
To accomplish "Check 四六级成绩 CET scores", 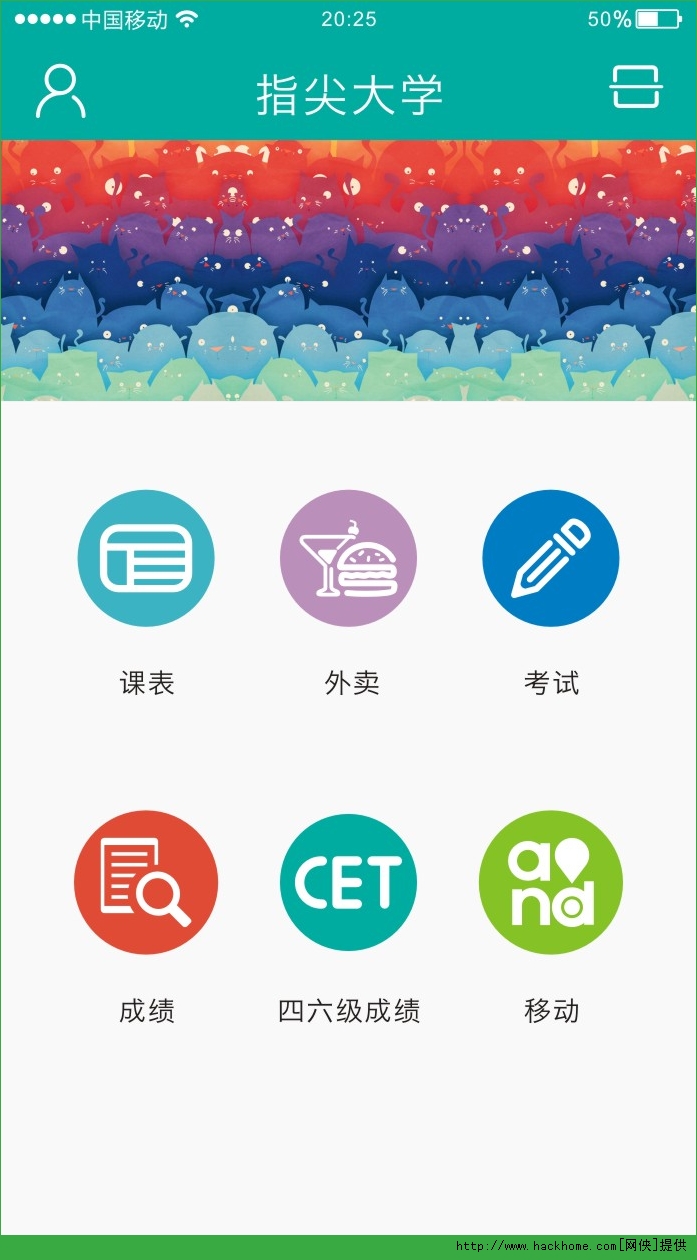I will (348, 882).
